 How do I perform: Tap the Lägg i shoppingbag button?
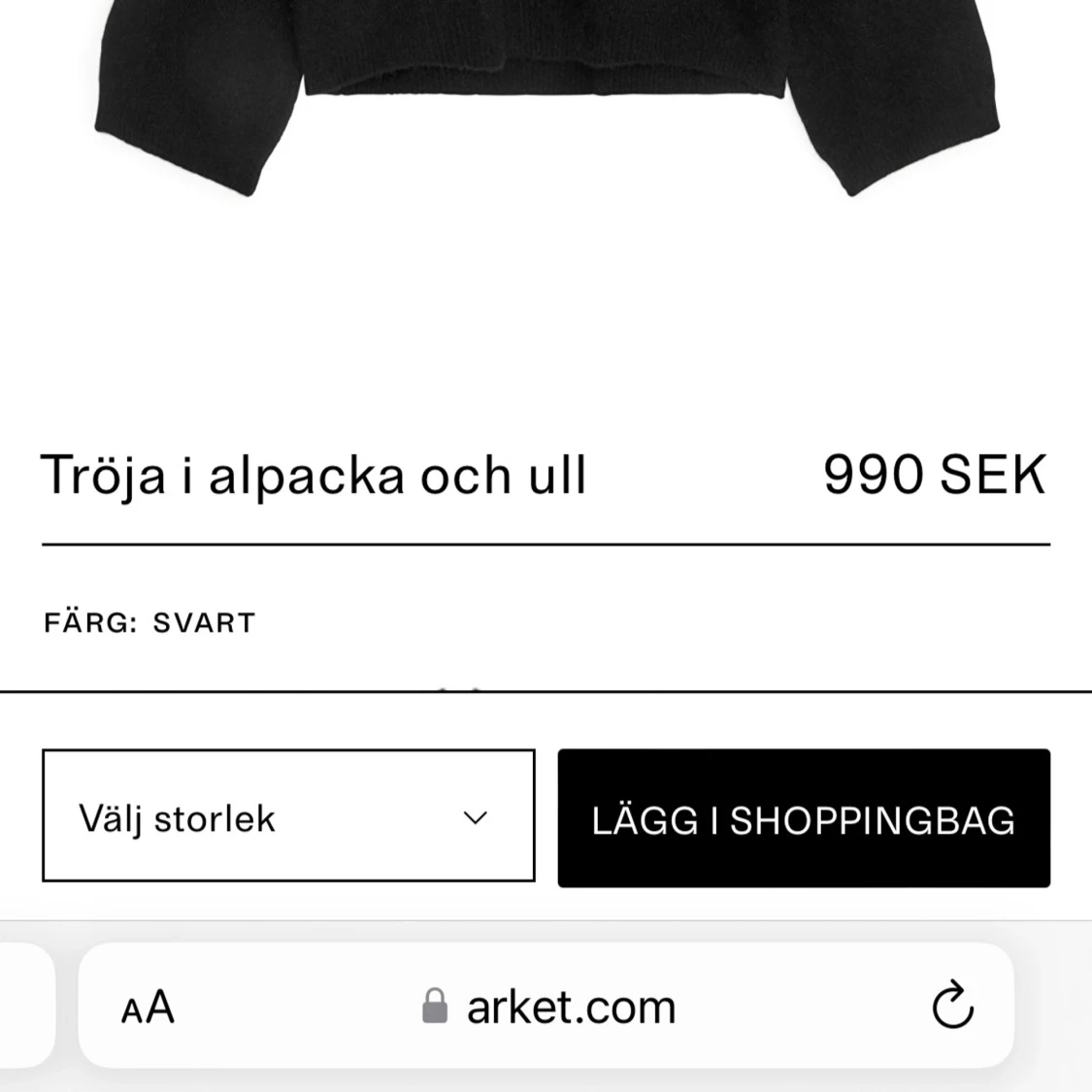804,818
